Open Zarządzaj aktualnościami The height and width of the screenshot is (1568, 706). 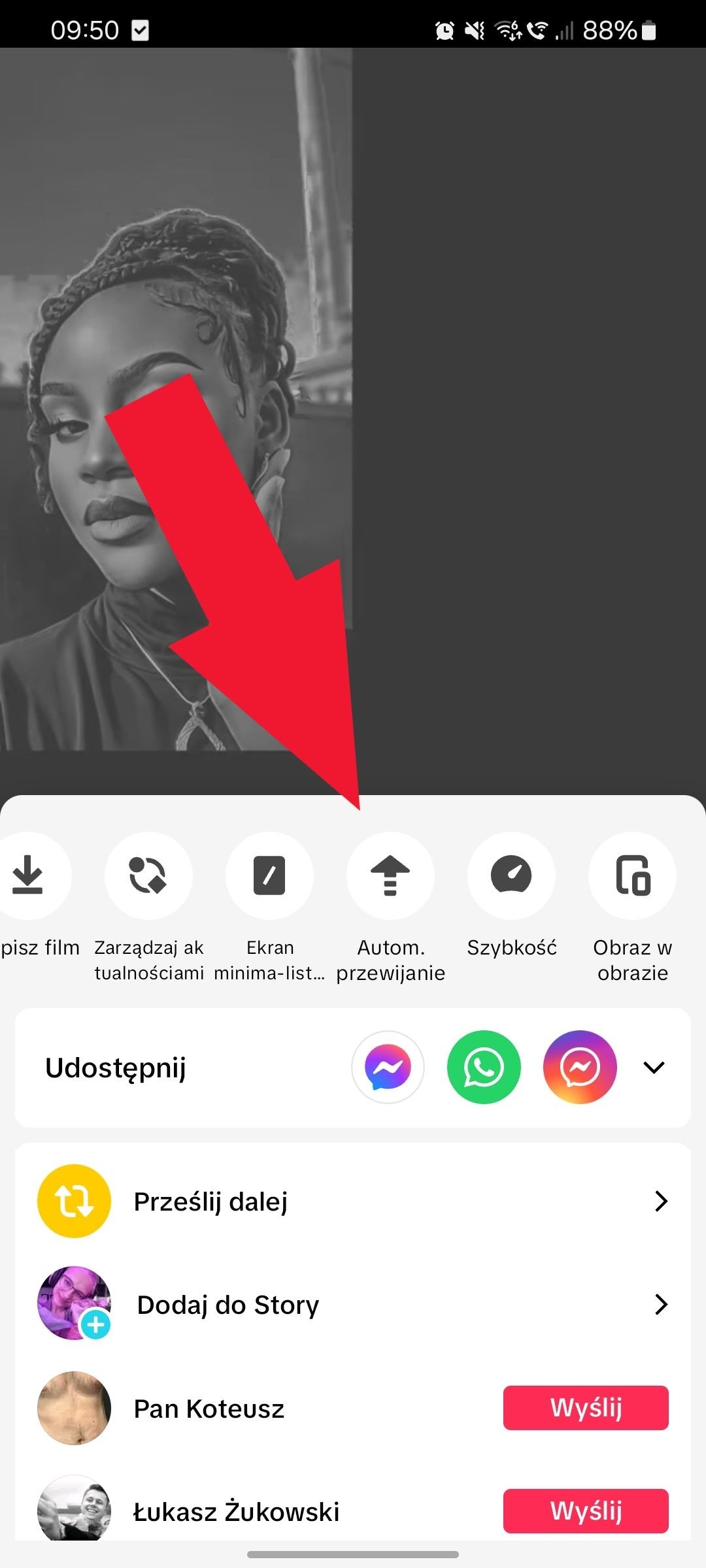point(148,876)
